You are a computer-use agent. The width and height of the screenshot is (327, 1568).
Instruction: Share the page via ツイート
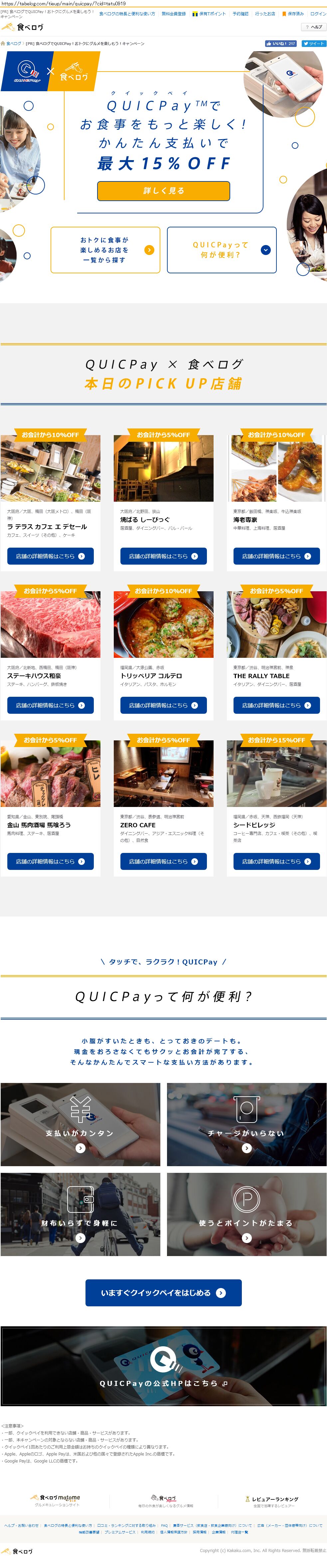click(314, 44)
